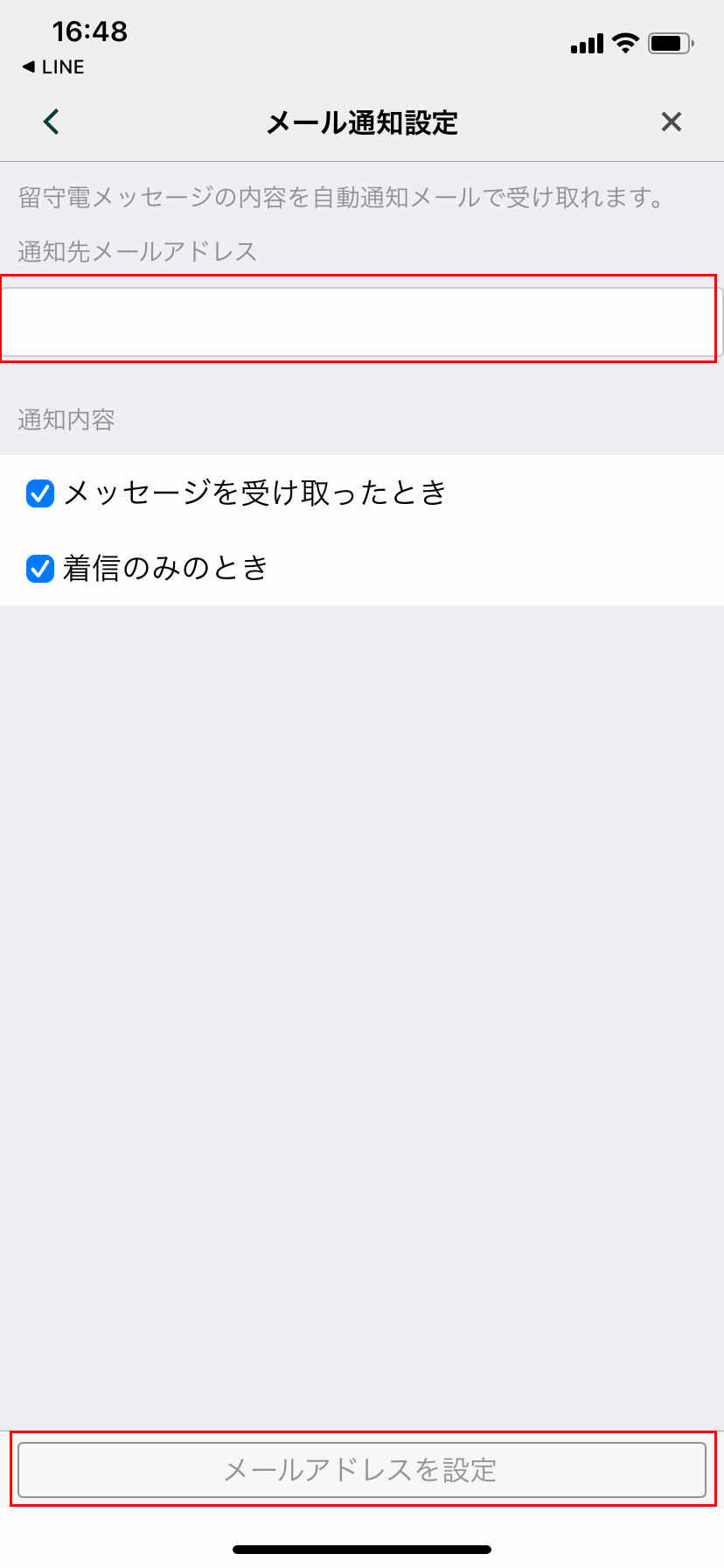Tap the メールアドレスを設定 button

coord(362,1469)
